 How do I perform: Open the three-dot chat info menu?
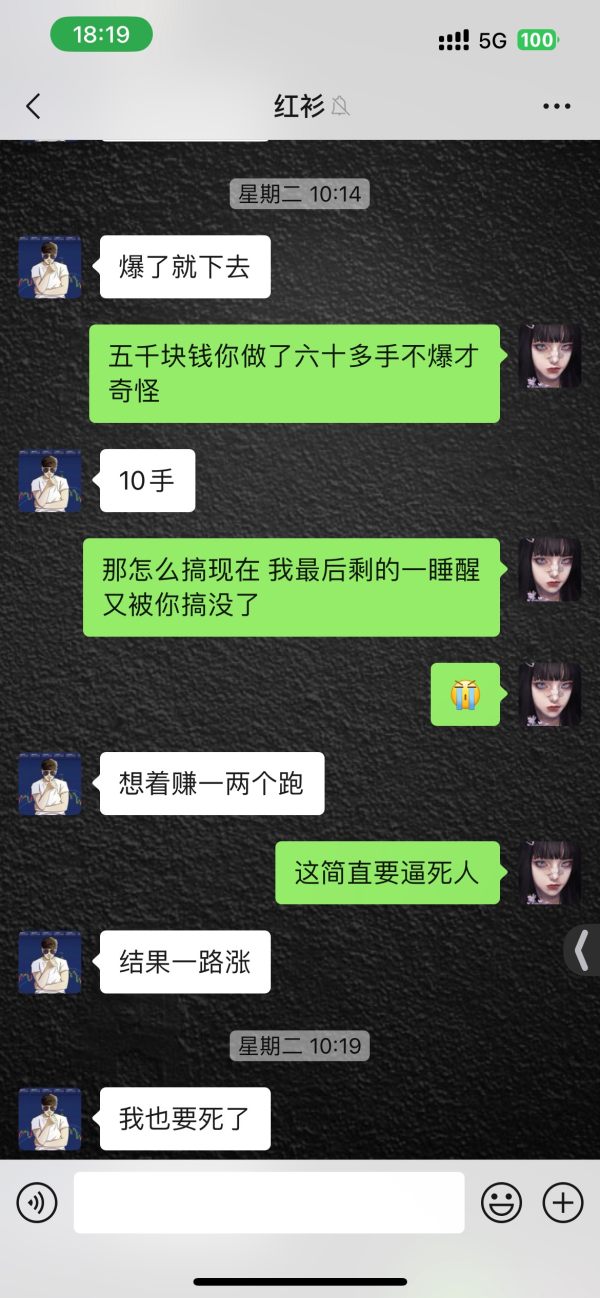[x=556, y=106]
